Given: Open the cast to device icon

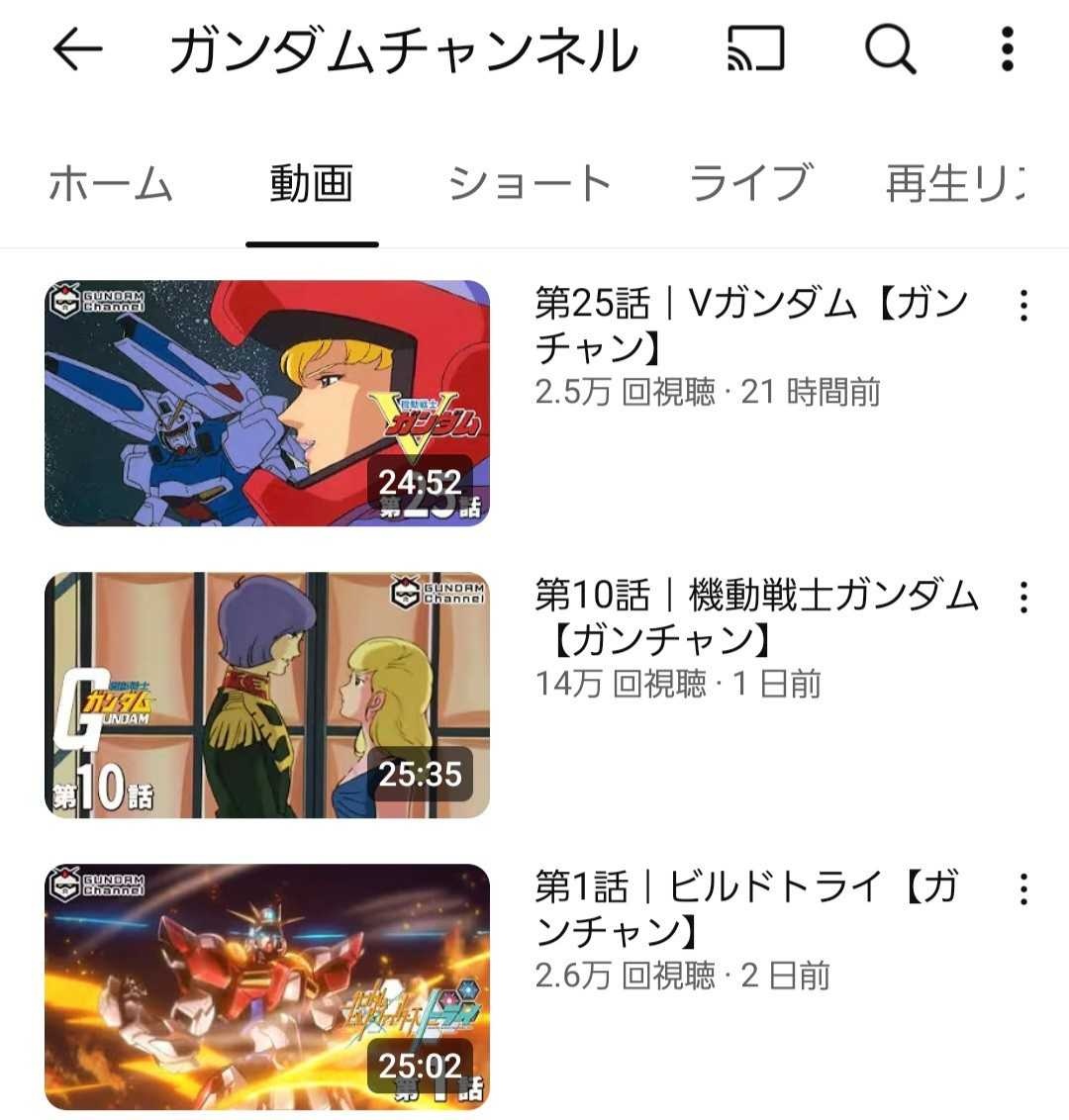Looking at the screenshot, I should point(755,49).
